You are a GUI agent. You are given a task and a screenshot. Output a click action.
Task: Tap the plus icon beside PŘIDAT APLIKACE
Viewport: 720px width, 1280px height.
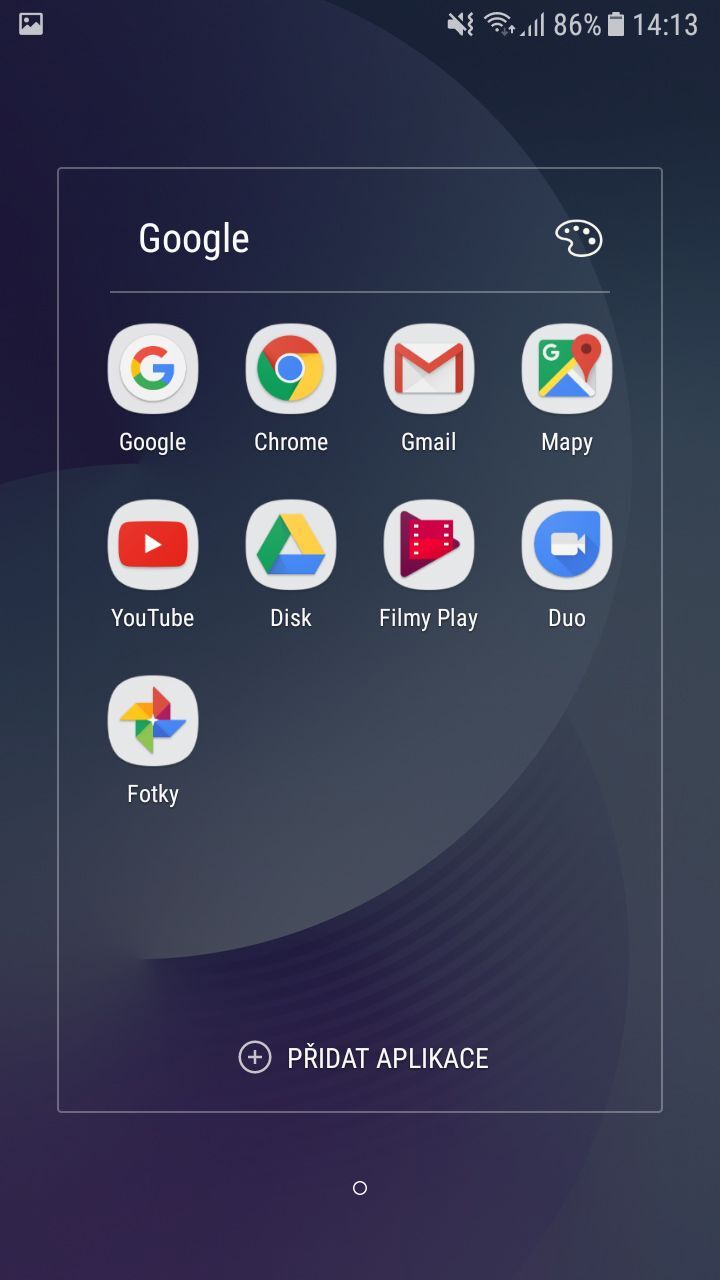pyautogui.click(x=256, y=1057)
